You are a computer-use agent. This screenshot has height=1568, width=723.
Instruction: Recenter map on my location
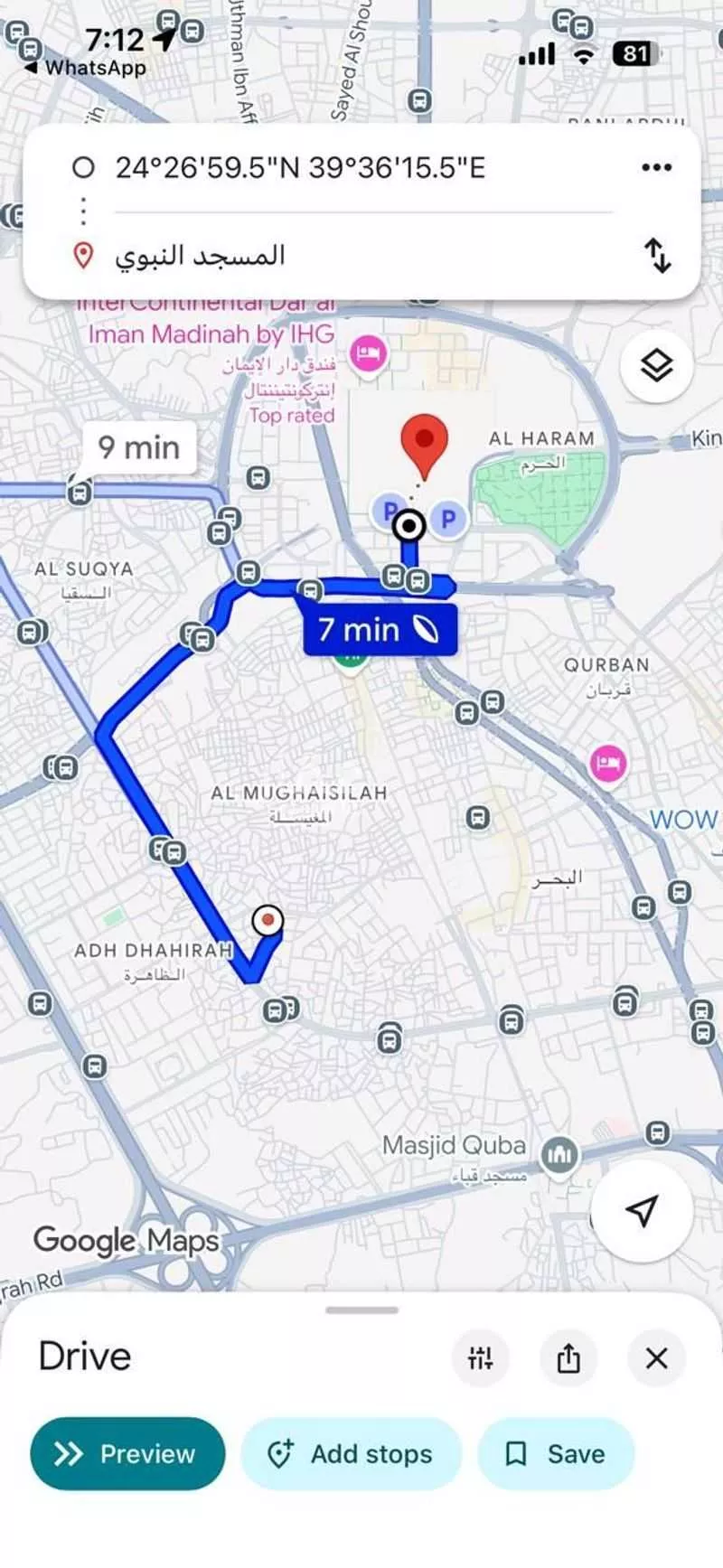(642, 1211)
